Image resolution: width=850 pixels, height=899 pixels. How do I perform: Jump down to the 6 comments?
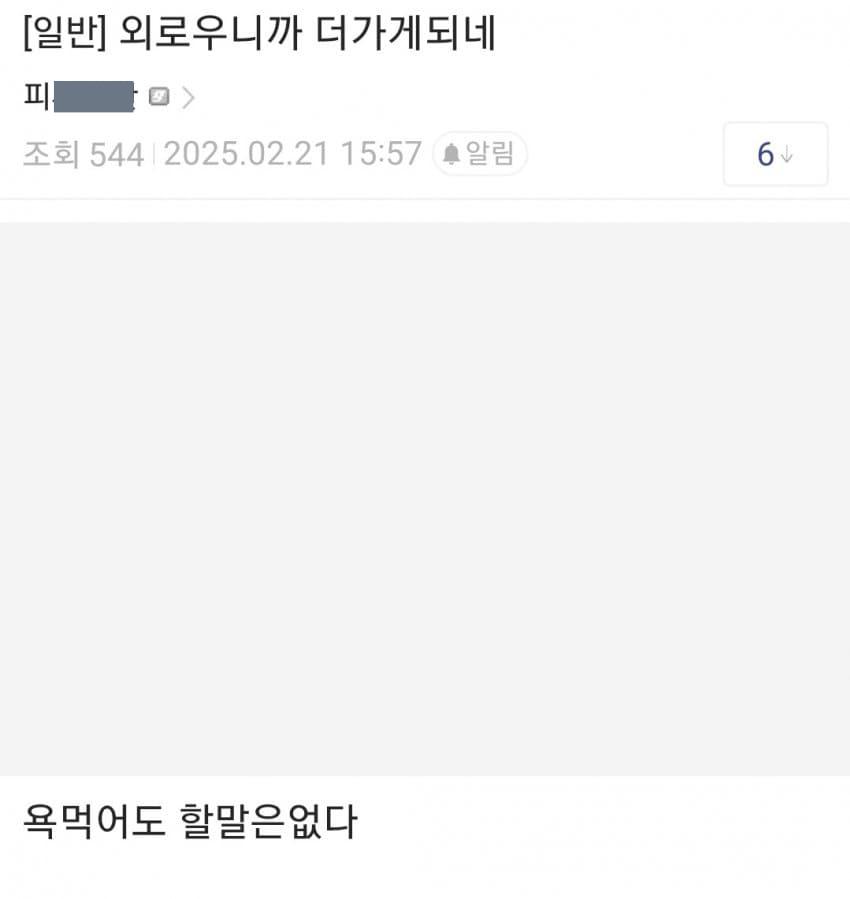[x=775, y=154]
